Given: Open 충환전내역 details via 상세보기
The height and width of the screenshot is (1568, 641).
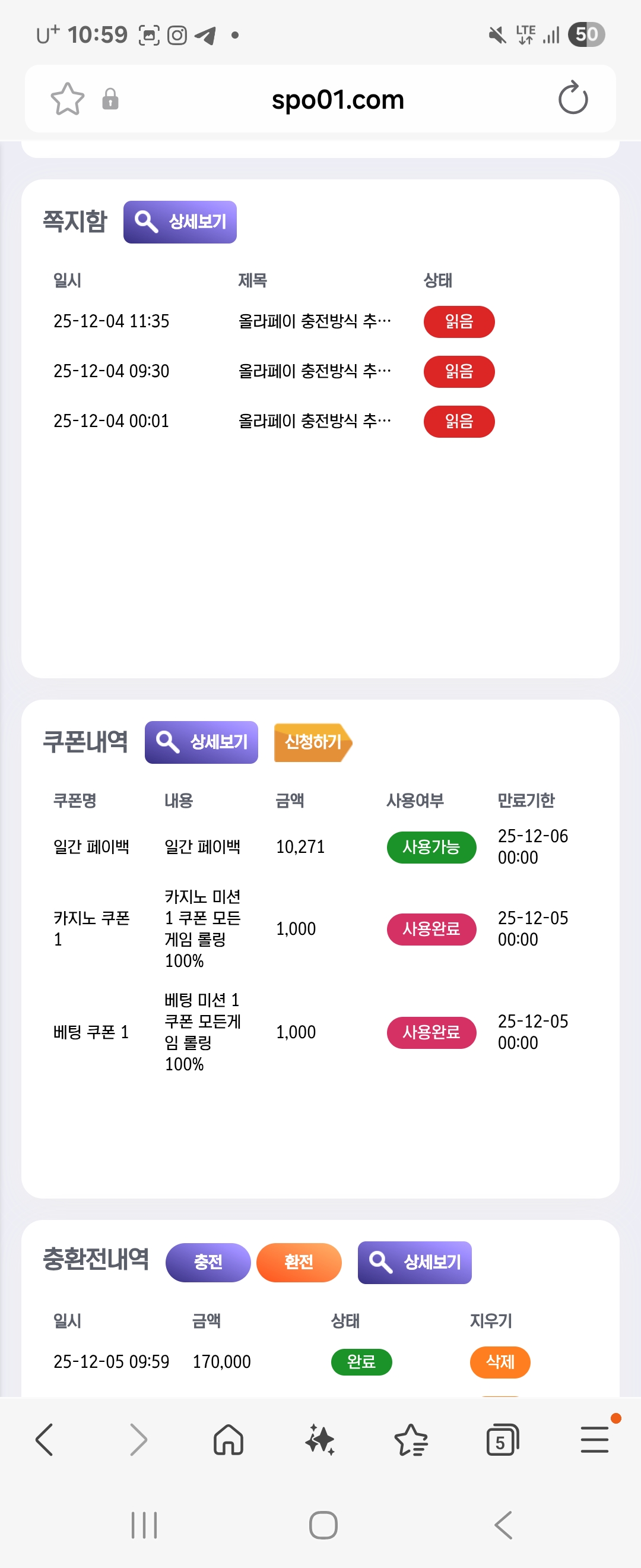Looking at the screenshot, I should click(414, 1263).
